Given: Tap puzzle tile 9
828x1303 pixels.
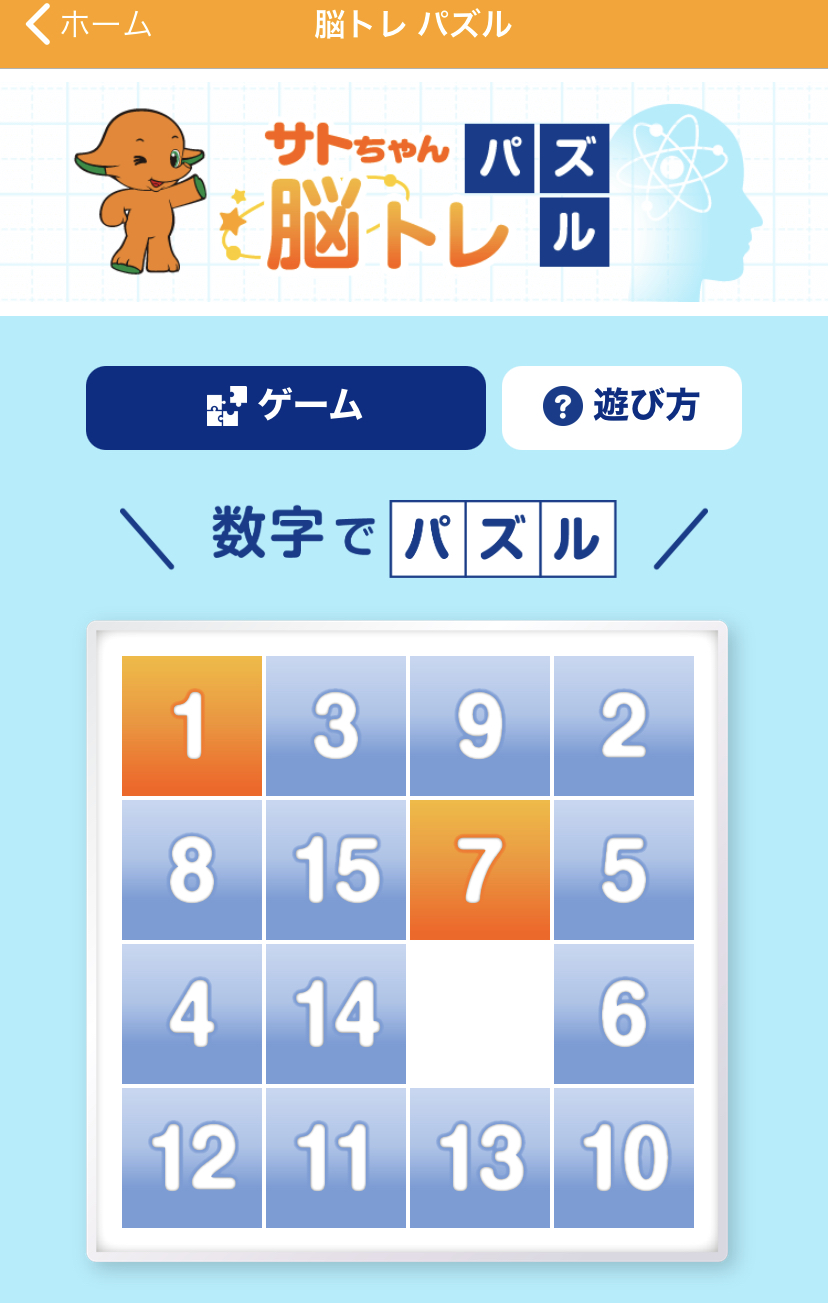Looking at the screenshot, I should [x=480, y=726].
